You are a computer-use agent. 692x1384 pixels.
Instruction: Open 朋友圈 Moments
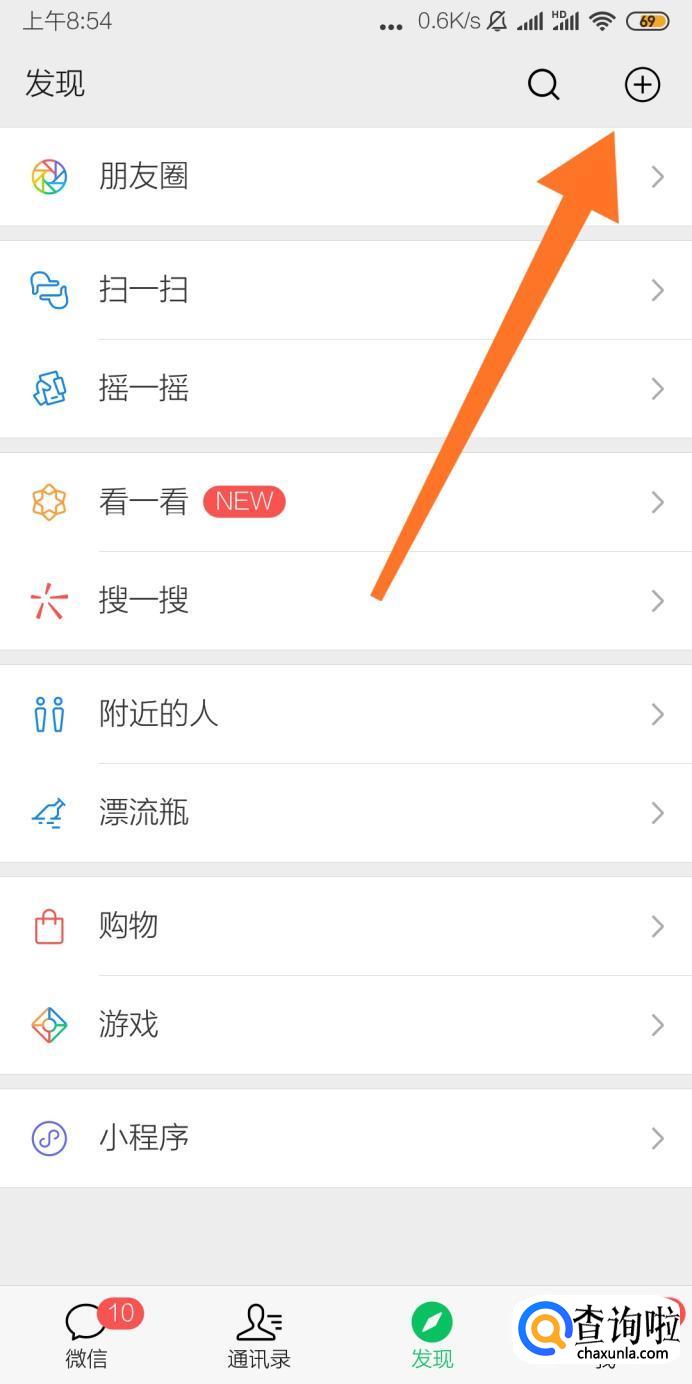point(346,177)
